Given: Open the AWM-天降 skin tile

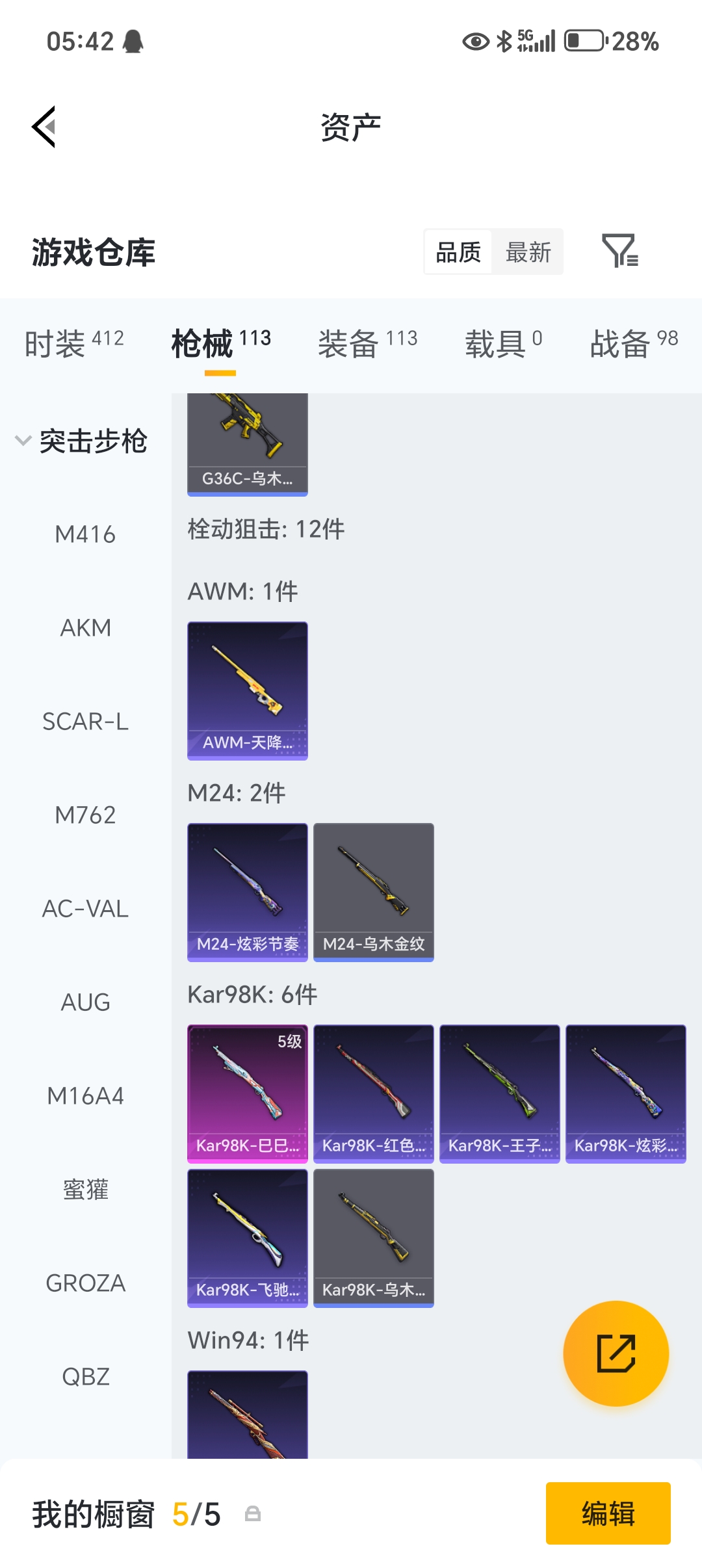Looking at the screenshot, I should click(247, 691).
